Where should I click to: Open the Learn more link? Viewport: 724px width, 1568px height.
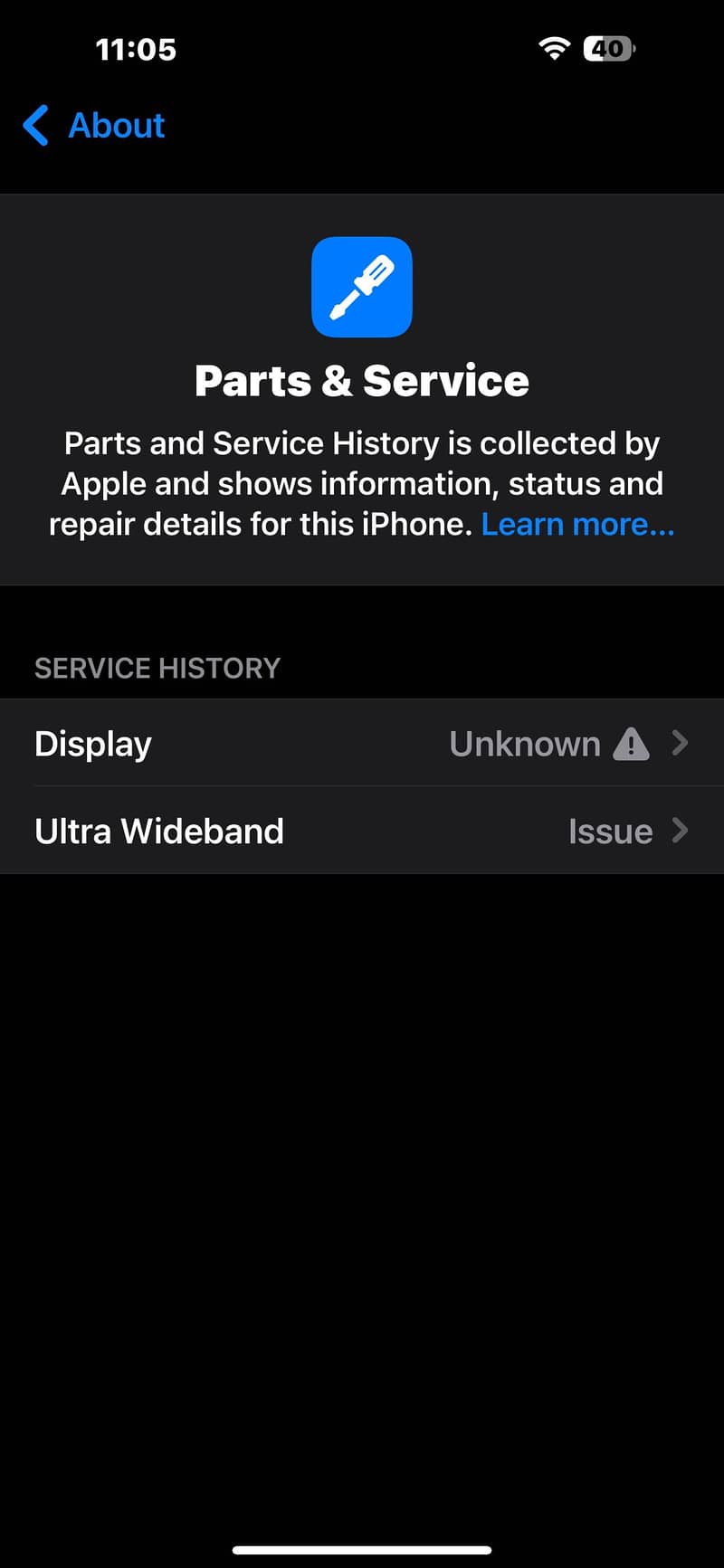[x=577, y=524]
